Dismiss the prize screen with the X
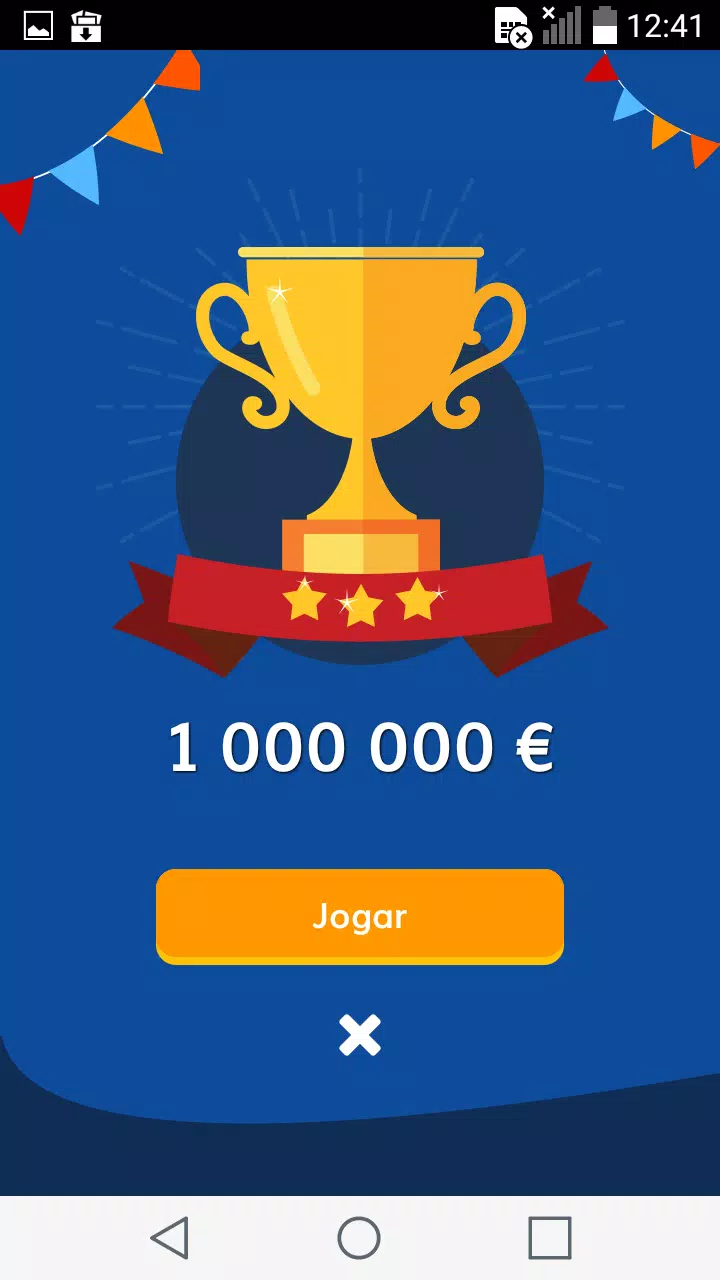This screenshot has height=1280, width=720. coord(360,1035)
